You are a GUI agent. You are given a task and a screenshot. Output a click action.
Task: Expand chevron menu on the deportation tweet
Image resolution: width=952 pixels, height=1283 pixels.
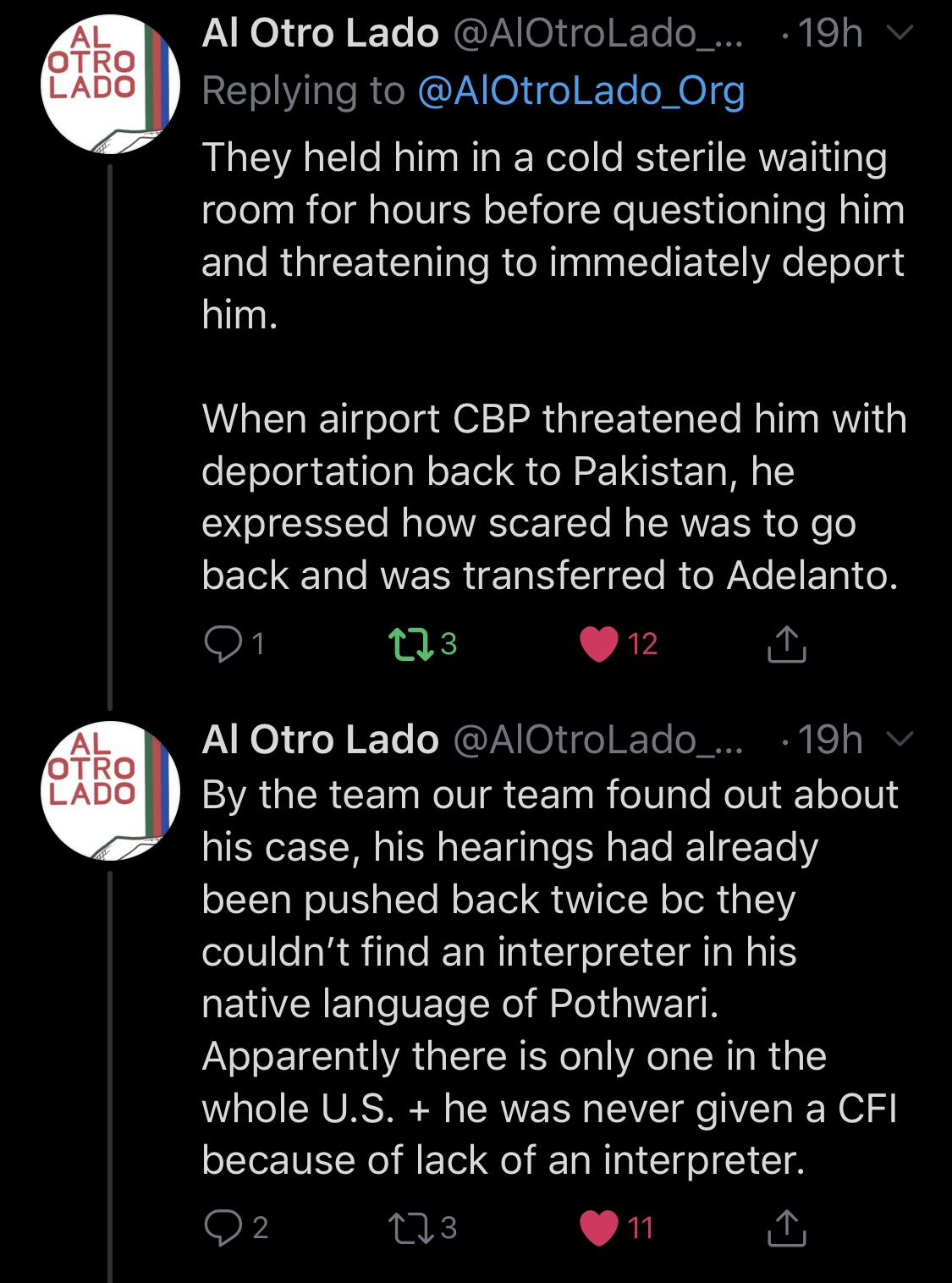point(900,33)
